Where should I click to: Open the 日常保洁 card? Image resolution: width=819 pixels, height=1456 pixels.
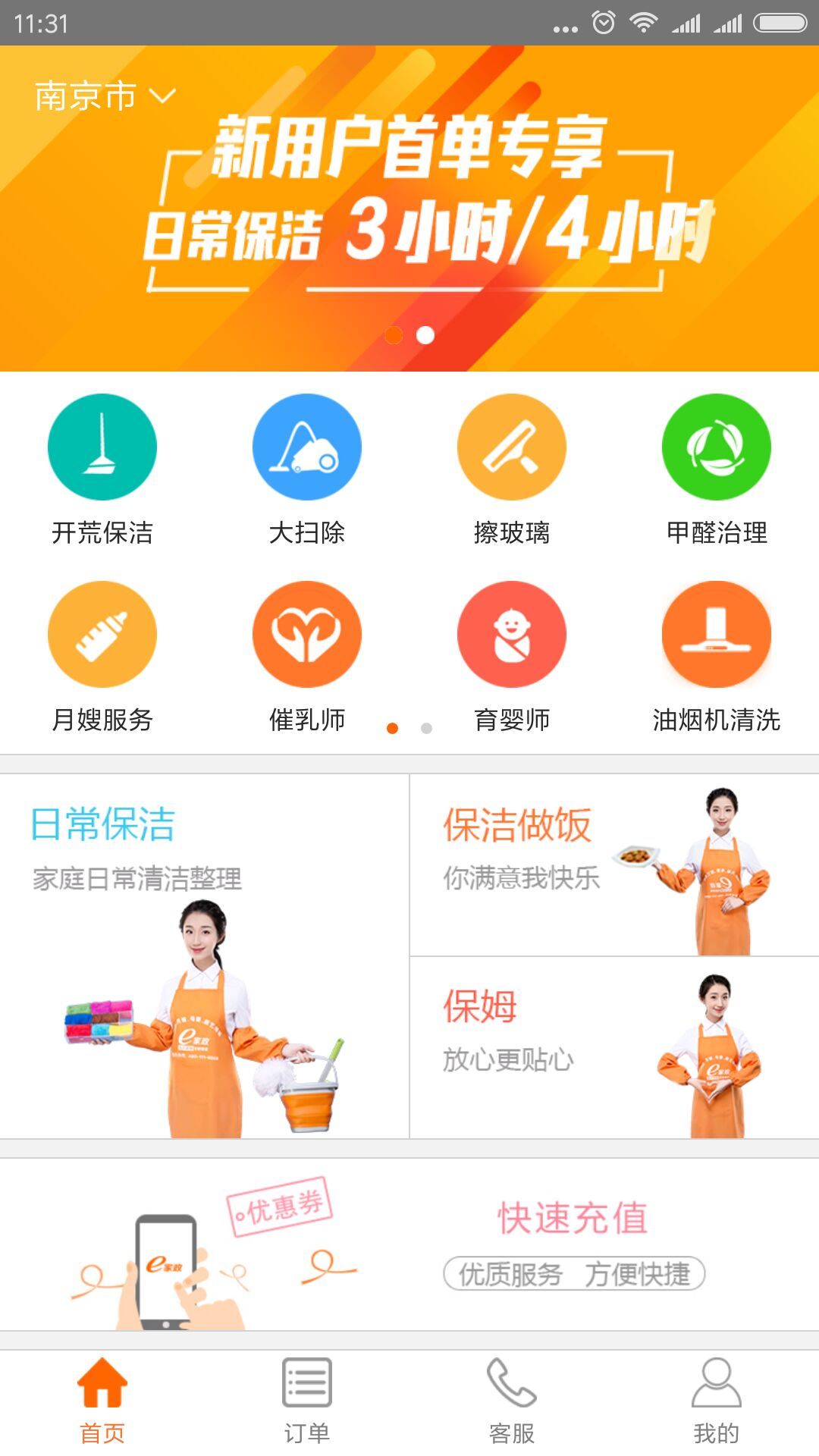tap(204, 955)
